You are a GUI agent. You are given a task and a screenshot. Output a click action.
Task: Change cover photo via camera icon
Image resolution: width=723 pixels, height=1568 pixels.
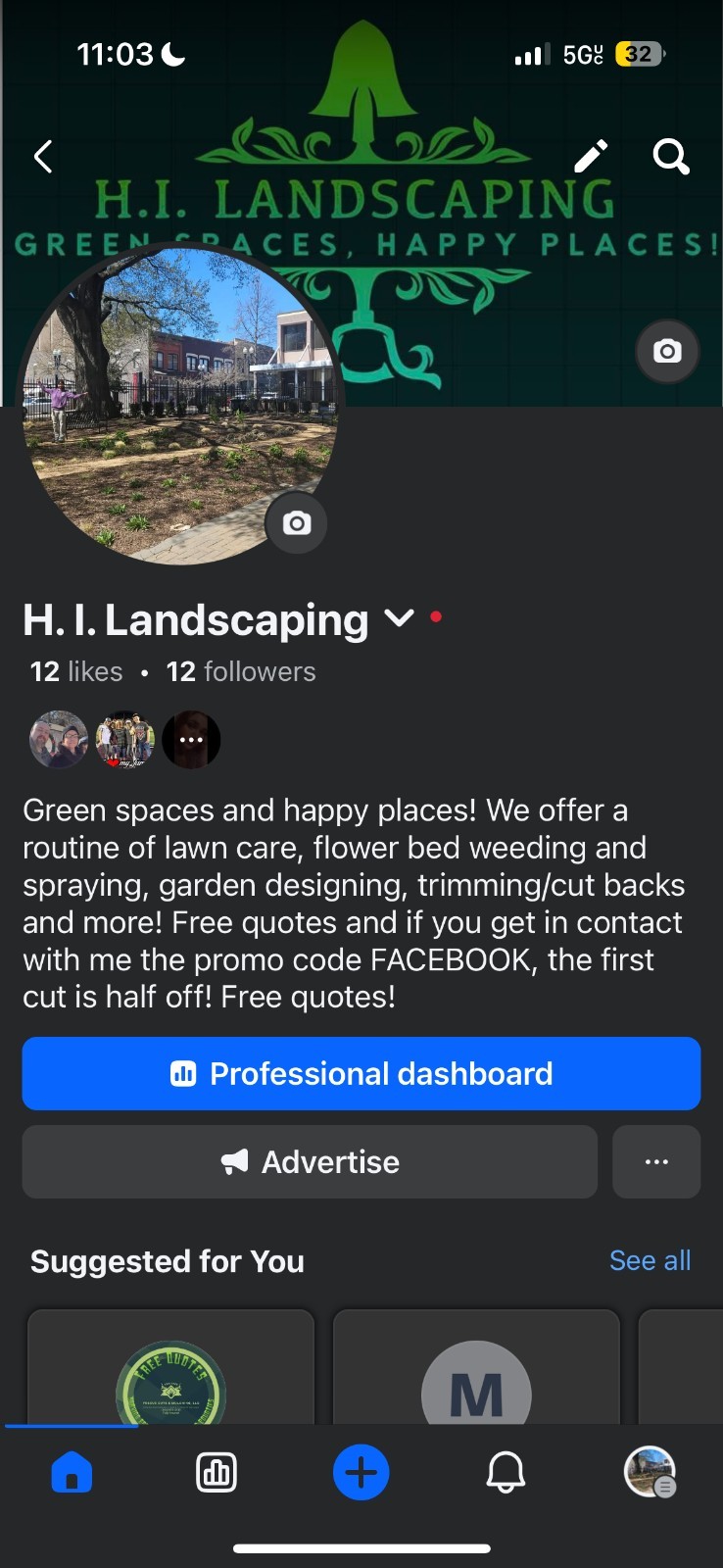[667, 351]
